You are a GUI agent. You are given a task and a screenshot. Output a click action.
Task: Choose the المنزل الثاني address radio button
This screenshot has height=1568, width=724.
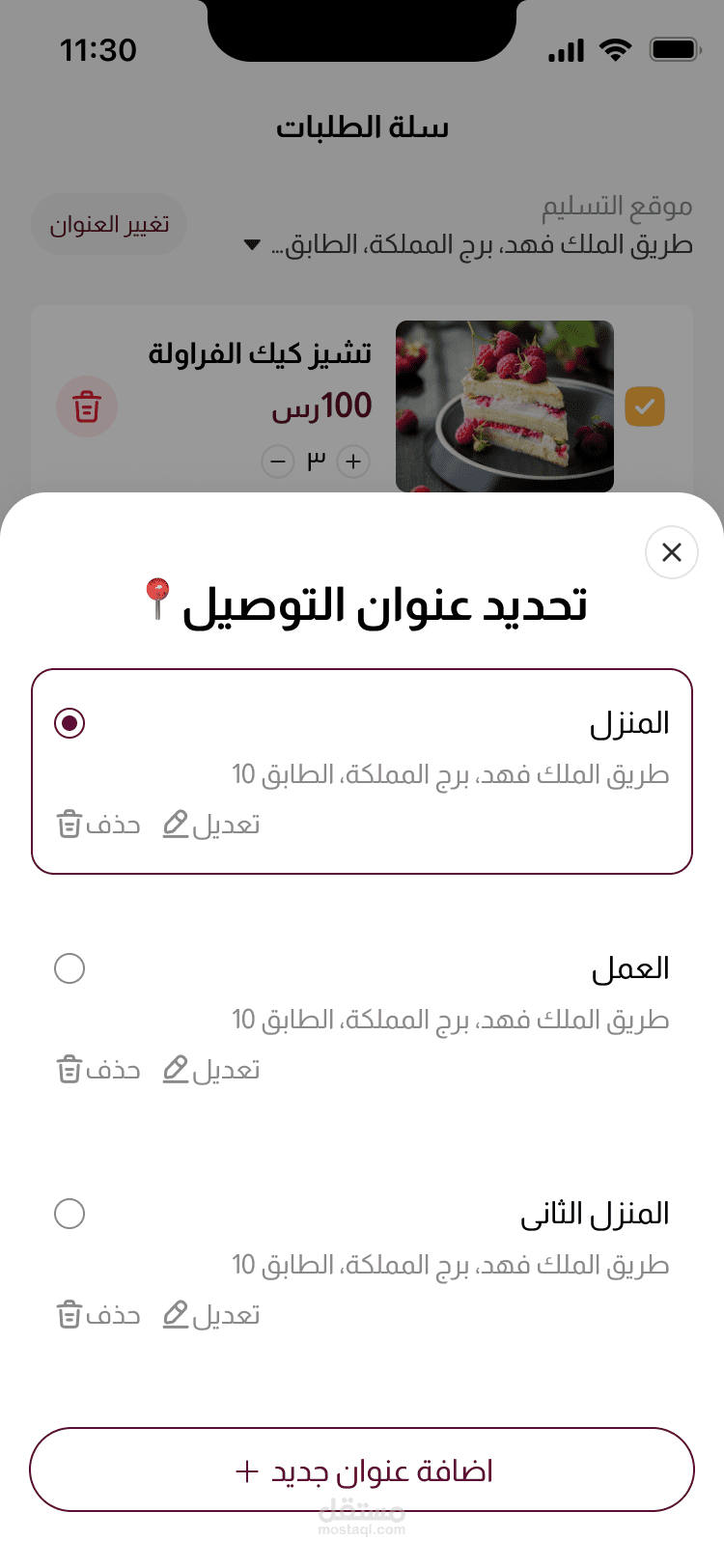pyautogui.click(x=70, y=1214)
